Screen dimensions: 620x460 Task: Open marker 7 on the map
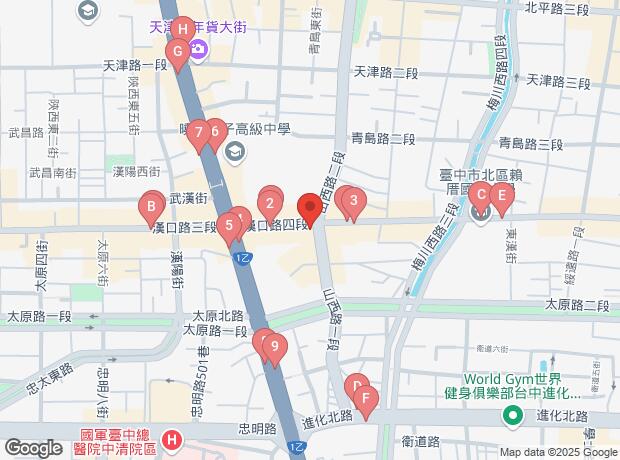[199, 133]
